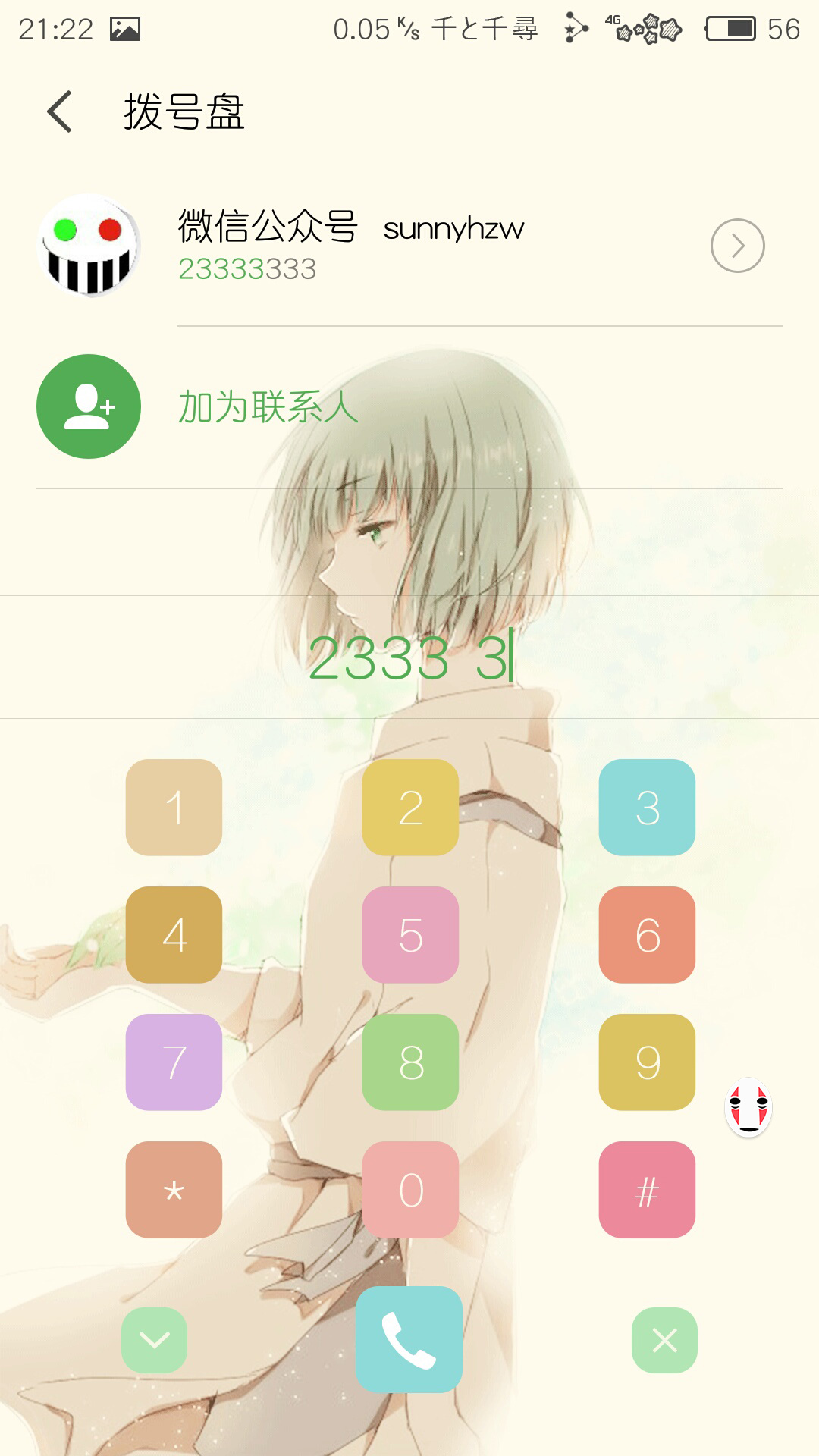Tap the 8 key
Screen dimensions: 819x1456
click(x=410, y=1062)
